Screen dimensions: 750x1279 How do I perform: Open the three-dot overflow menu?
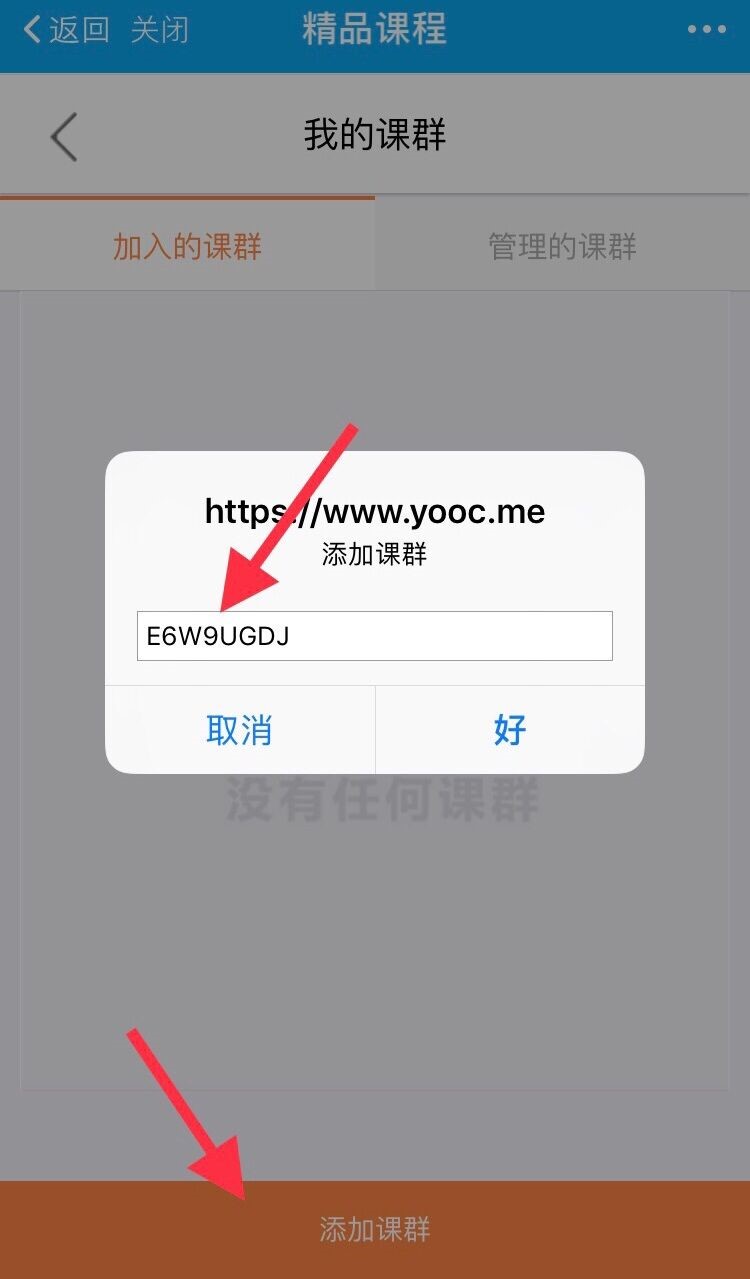(707, 30)
